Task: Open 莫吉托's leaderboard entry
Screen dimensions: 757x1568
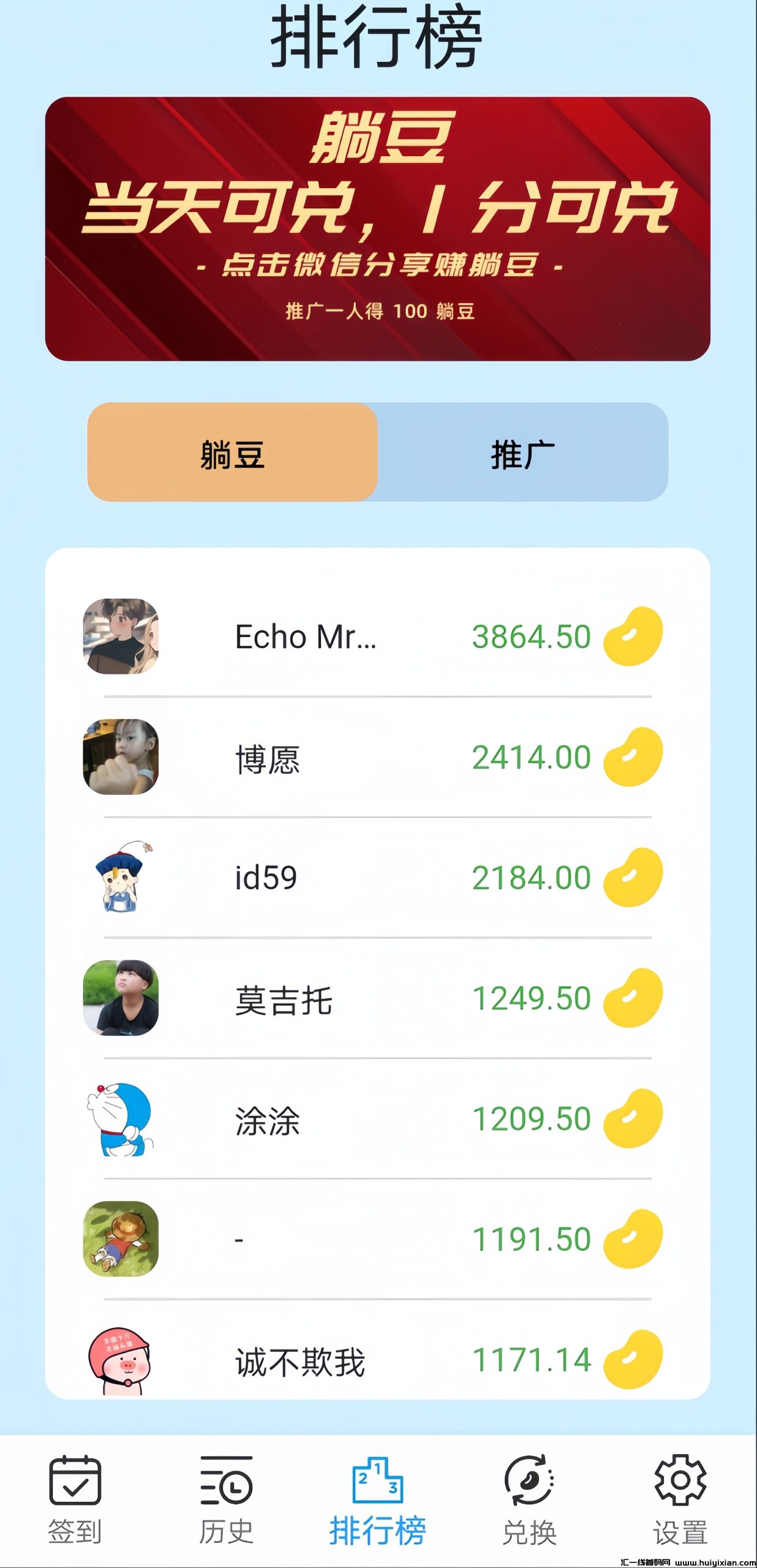Action: (377, 998)
